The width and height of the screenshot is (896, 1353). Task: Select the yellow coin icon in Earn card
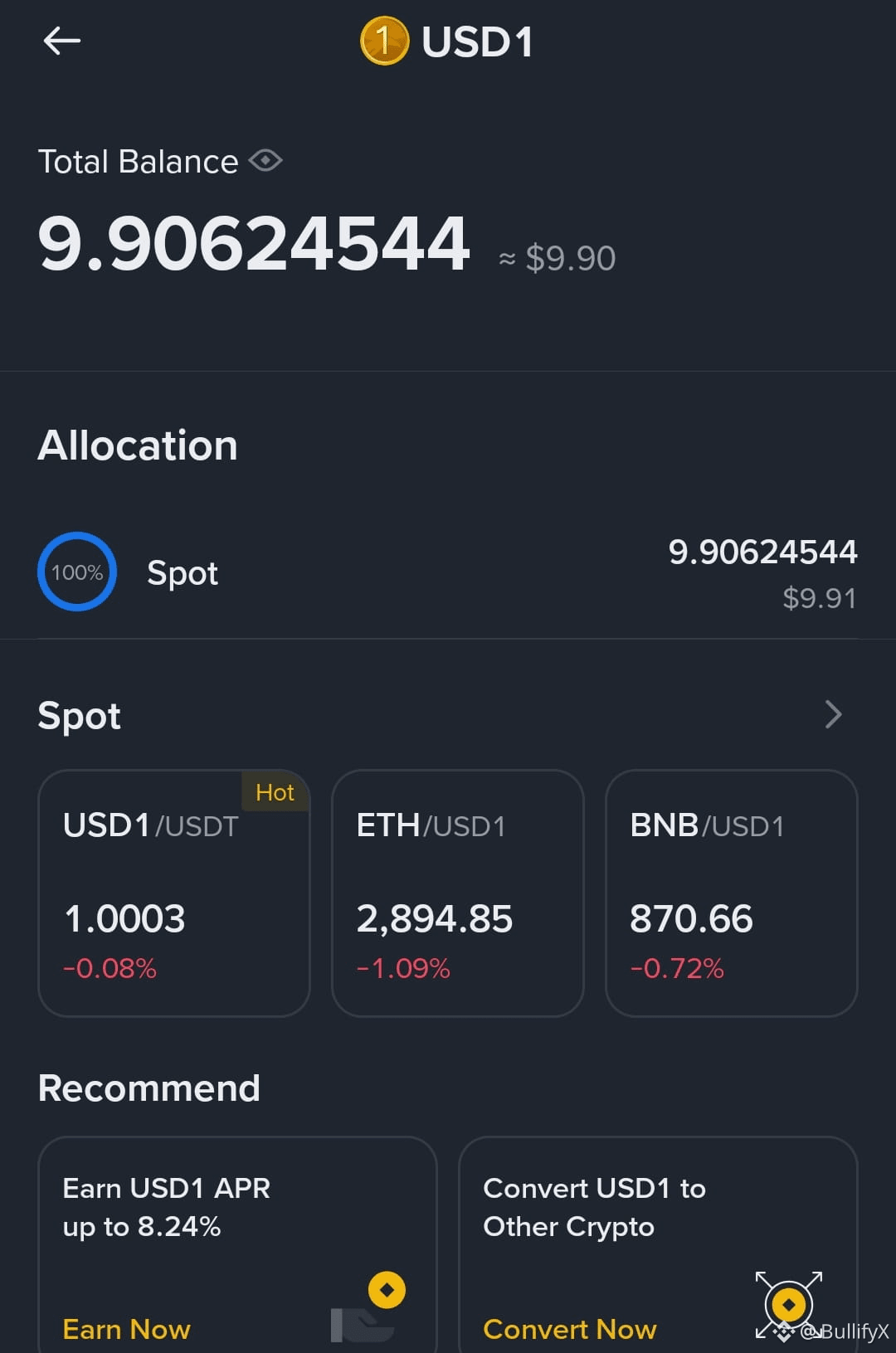(x=387, y=1289)
